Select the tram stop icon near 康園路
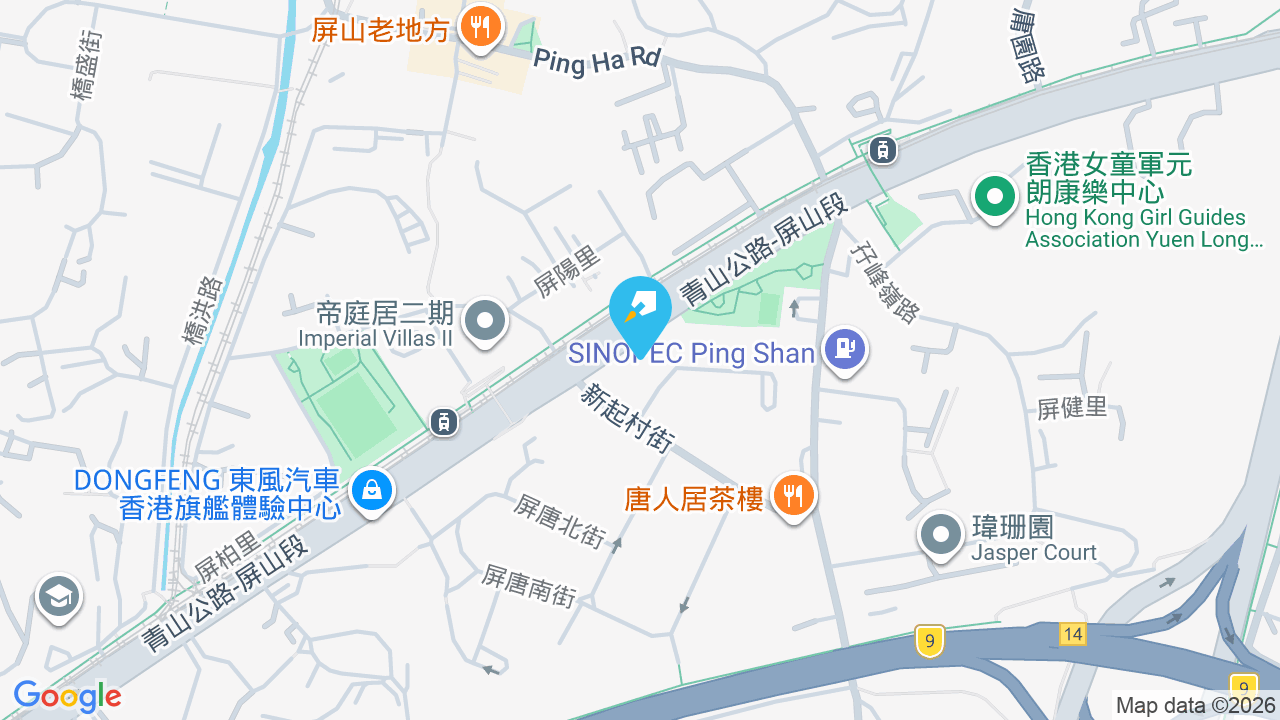The width and height of the screenshot is (1280, 720). pos(882,150)
